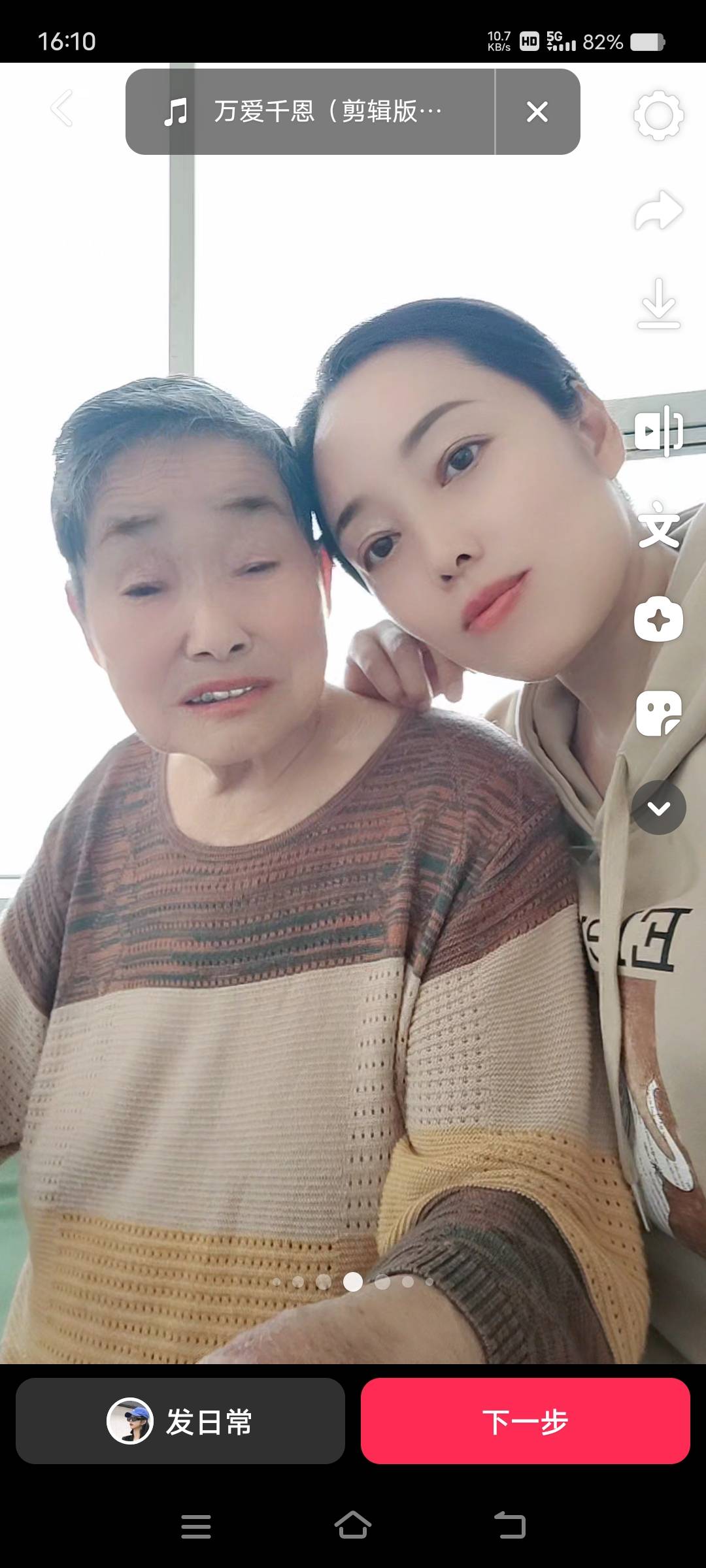Add text with the 文 icon
The height and width of the screenshot is (1568, 706).
tap(658, 525)
